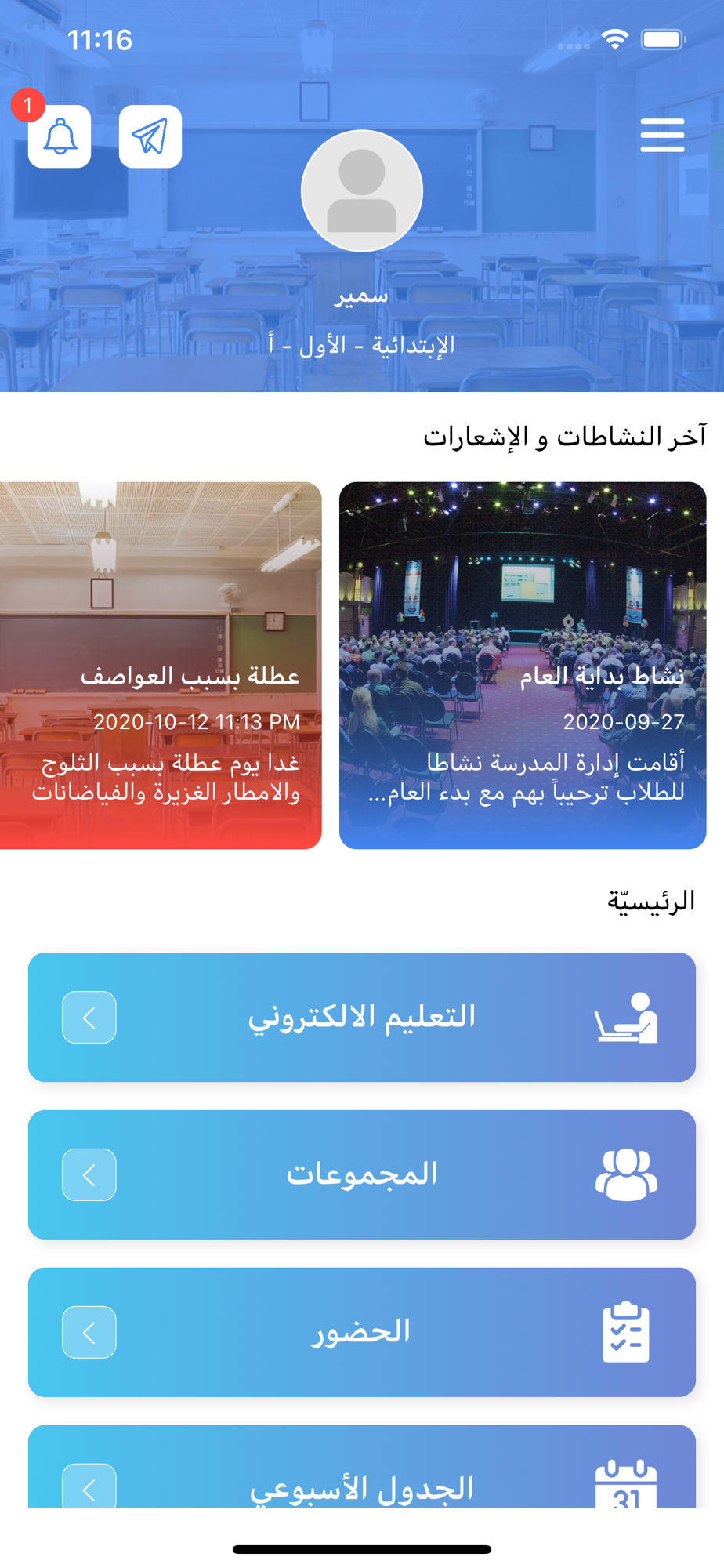The image size is (724, 1568).
Task: Open the نشاط بداية العام activity card
Action: tap(523, 666)
